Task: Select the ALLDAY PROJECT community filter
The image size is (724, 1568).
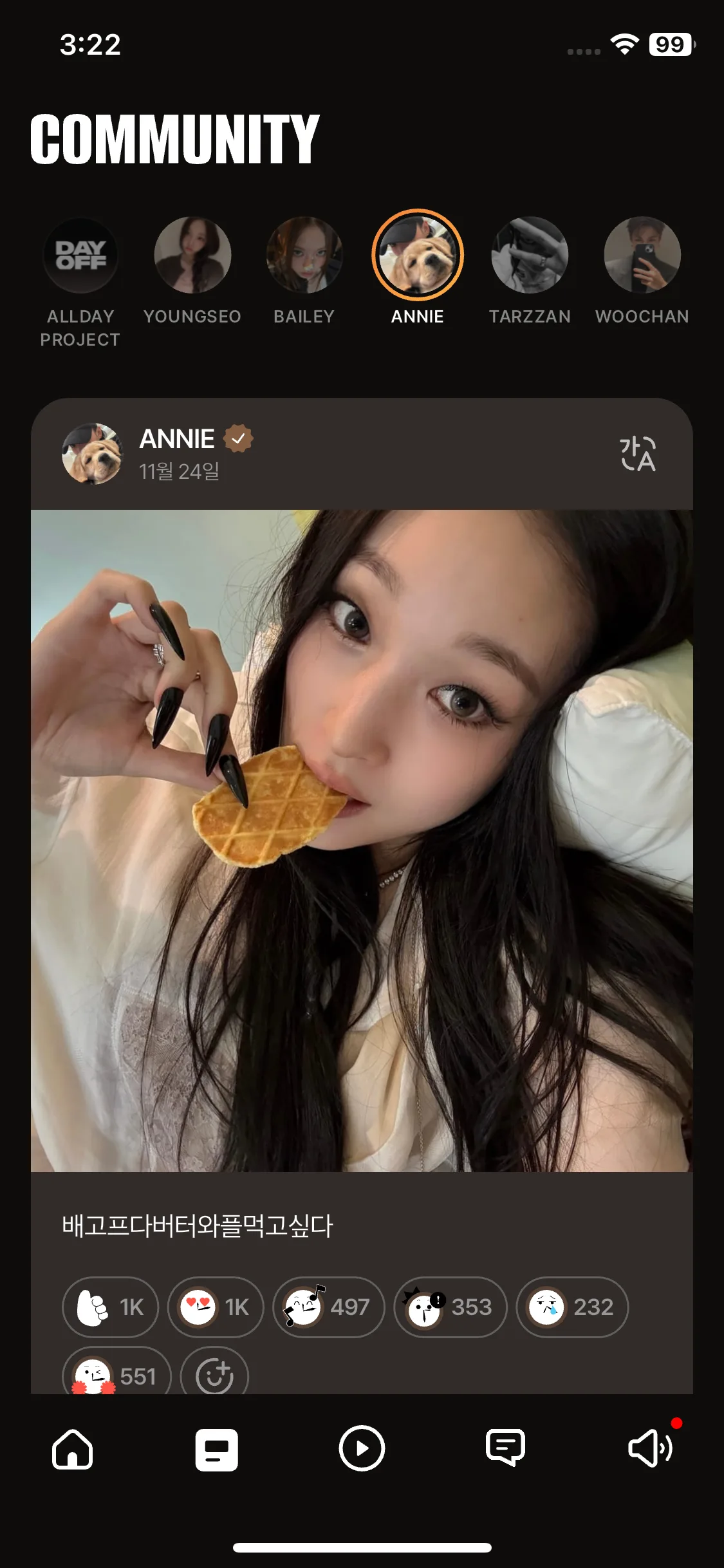Action: point(80,256)
